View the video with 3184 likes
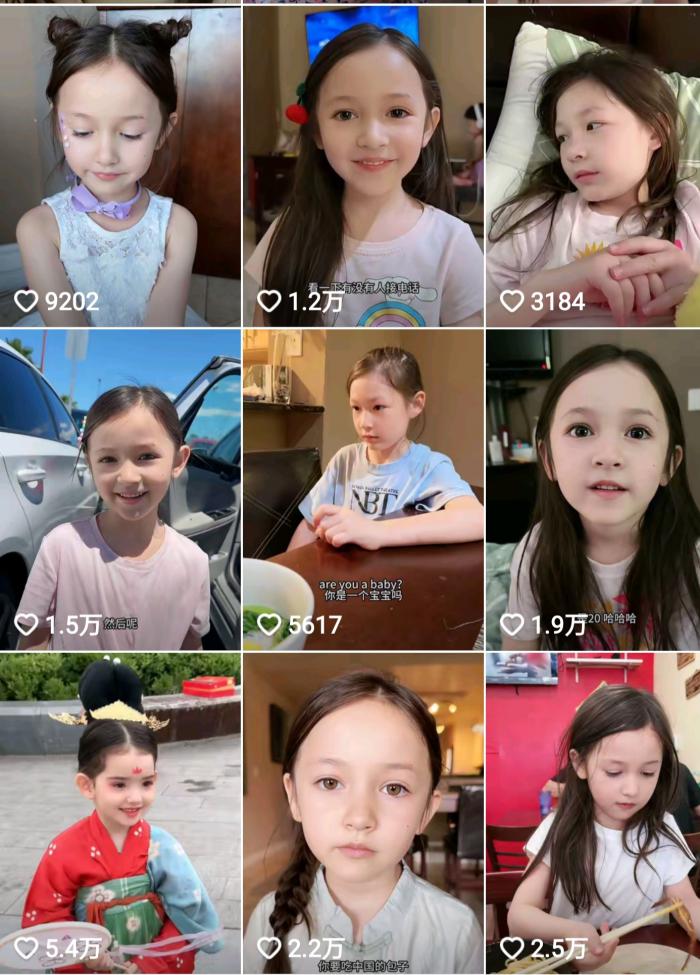 593,165
